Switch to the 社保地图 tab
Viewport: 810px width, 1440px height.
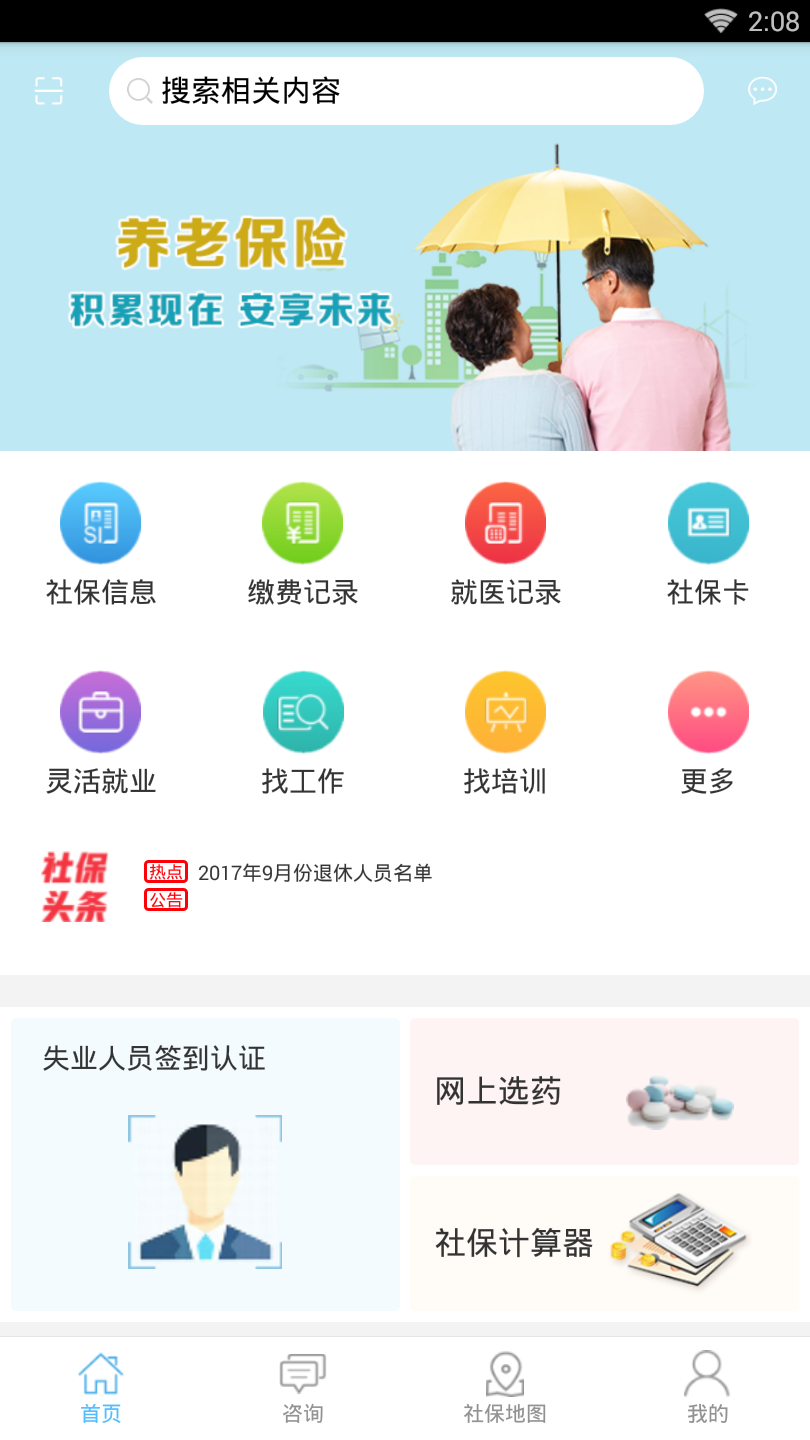505,1388
